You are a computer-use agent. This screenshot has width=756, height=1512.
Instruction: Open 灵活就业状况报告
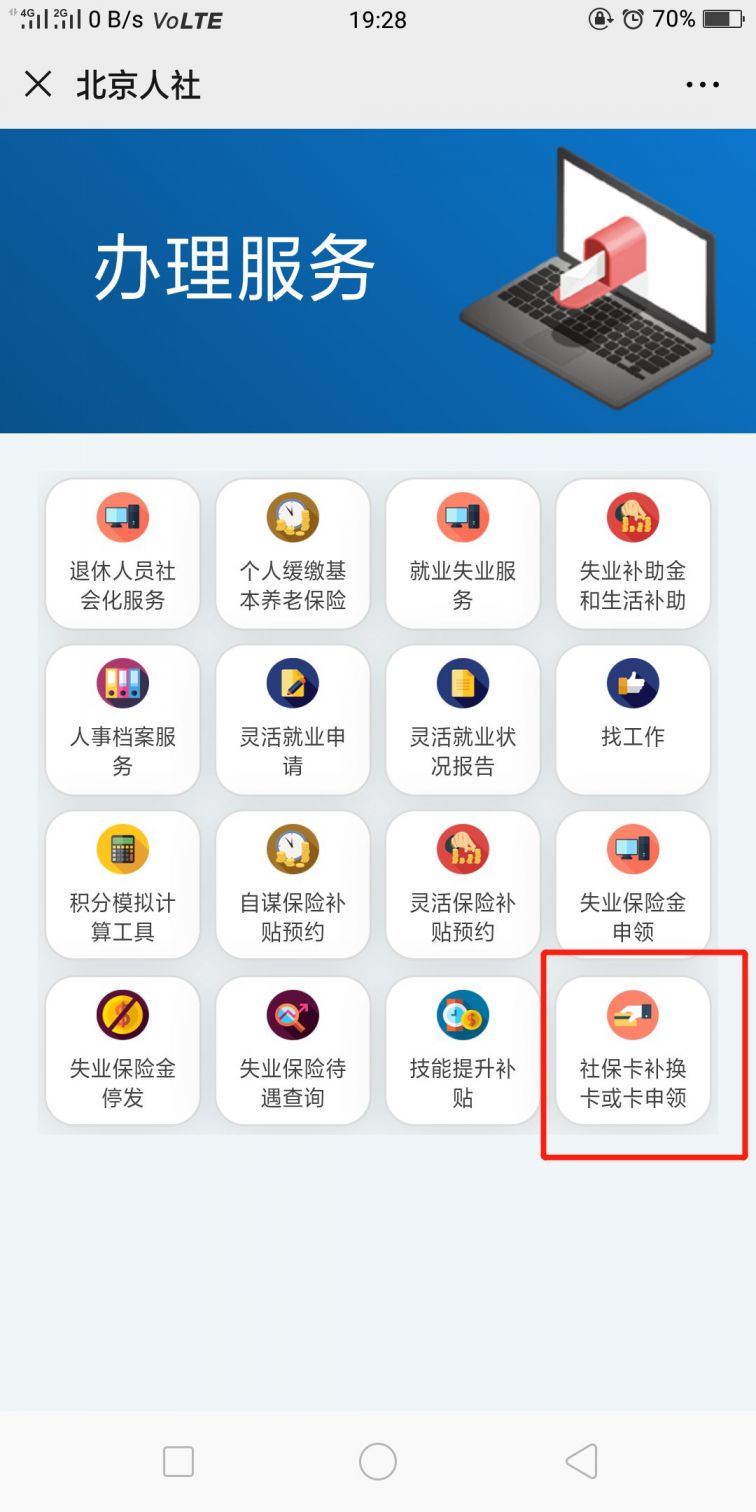click(x=463, y=720)
